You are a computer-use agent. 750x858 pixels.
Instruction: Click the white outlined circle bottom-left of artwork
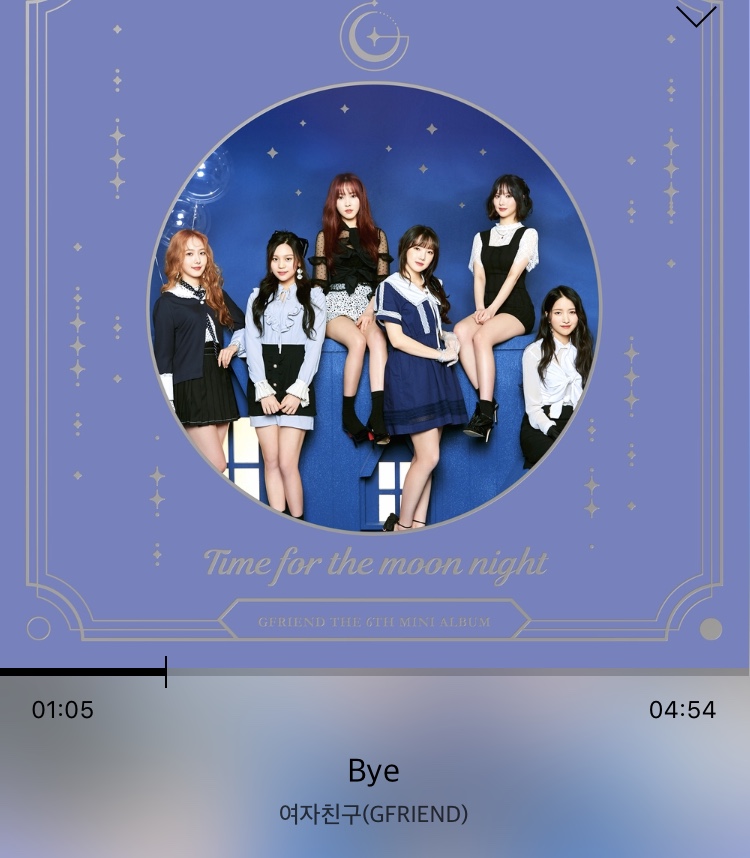[39, 628]
